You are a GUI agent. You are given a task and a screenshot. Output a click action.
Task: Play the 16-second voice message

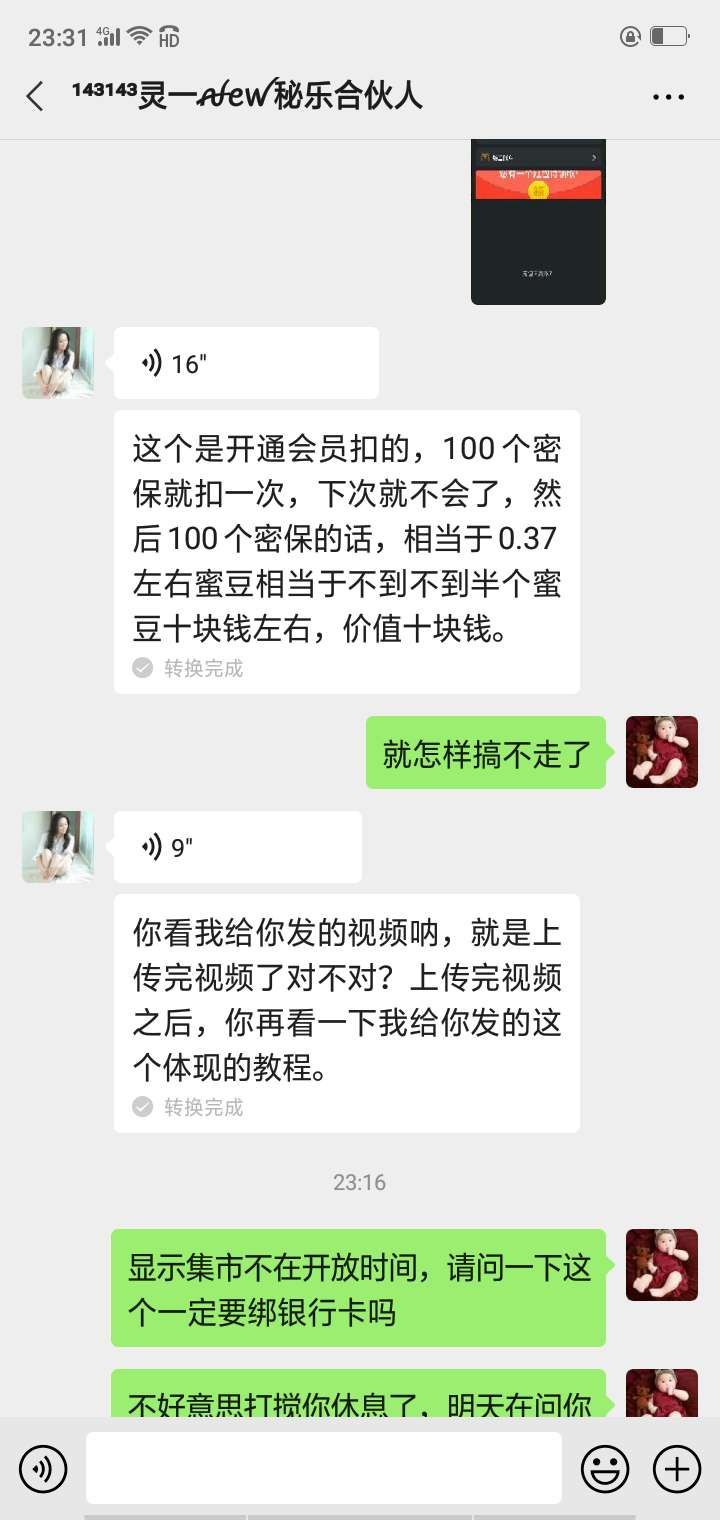click(x=245, y=364)
